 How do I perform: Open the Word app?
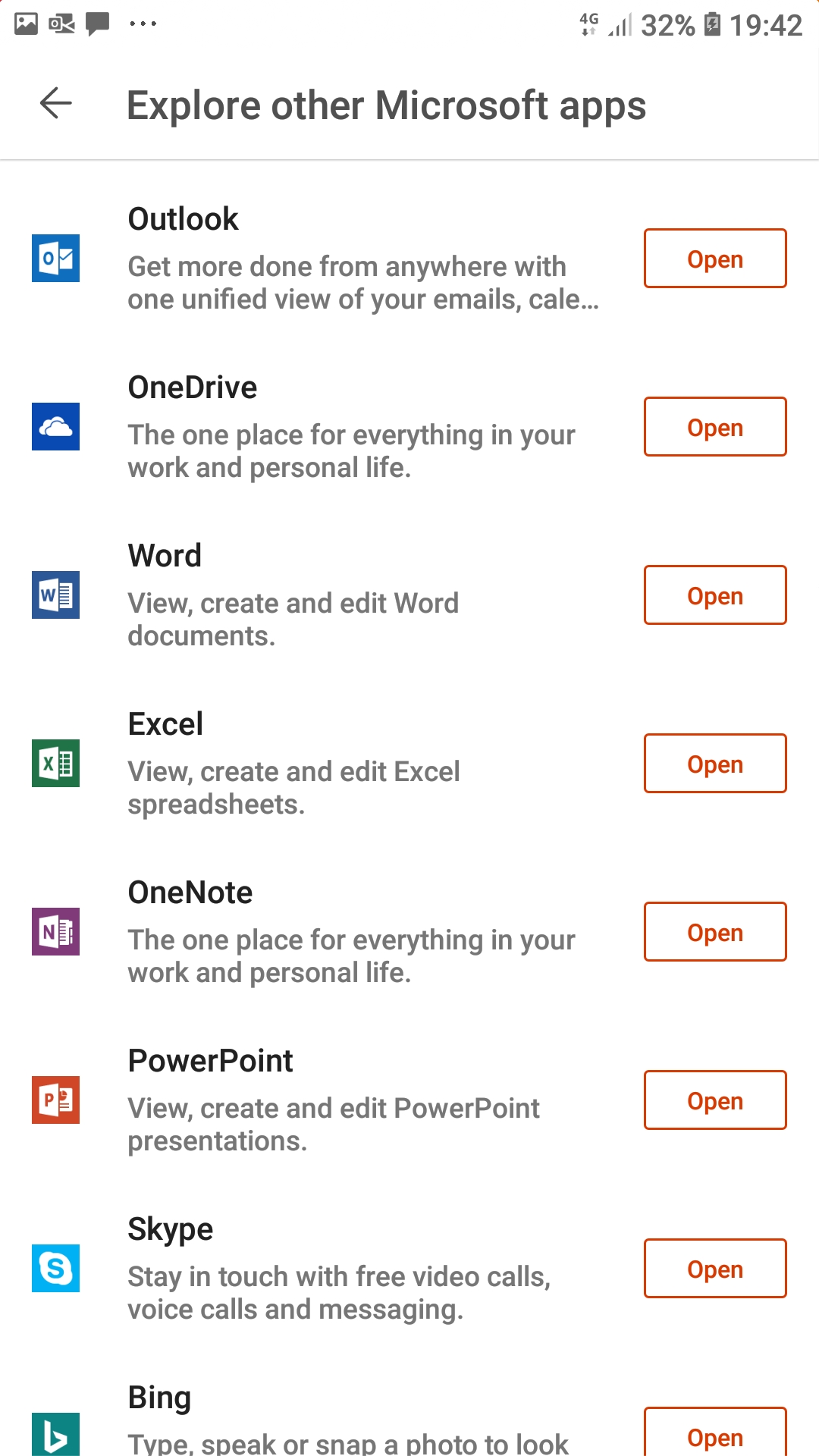pyautogui.click(x=714, y=595)
